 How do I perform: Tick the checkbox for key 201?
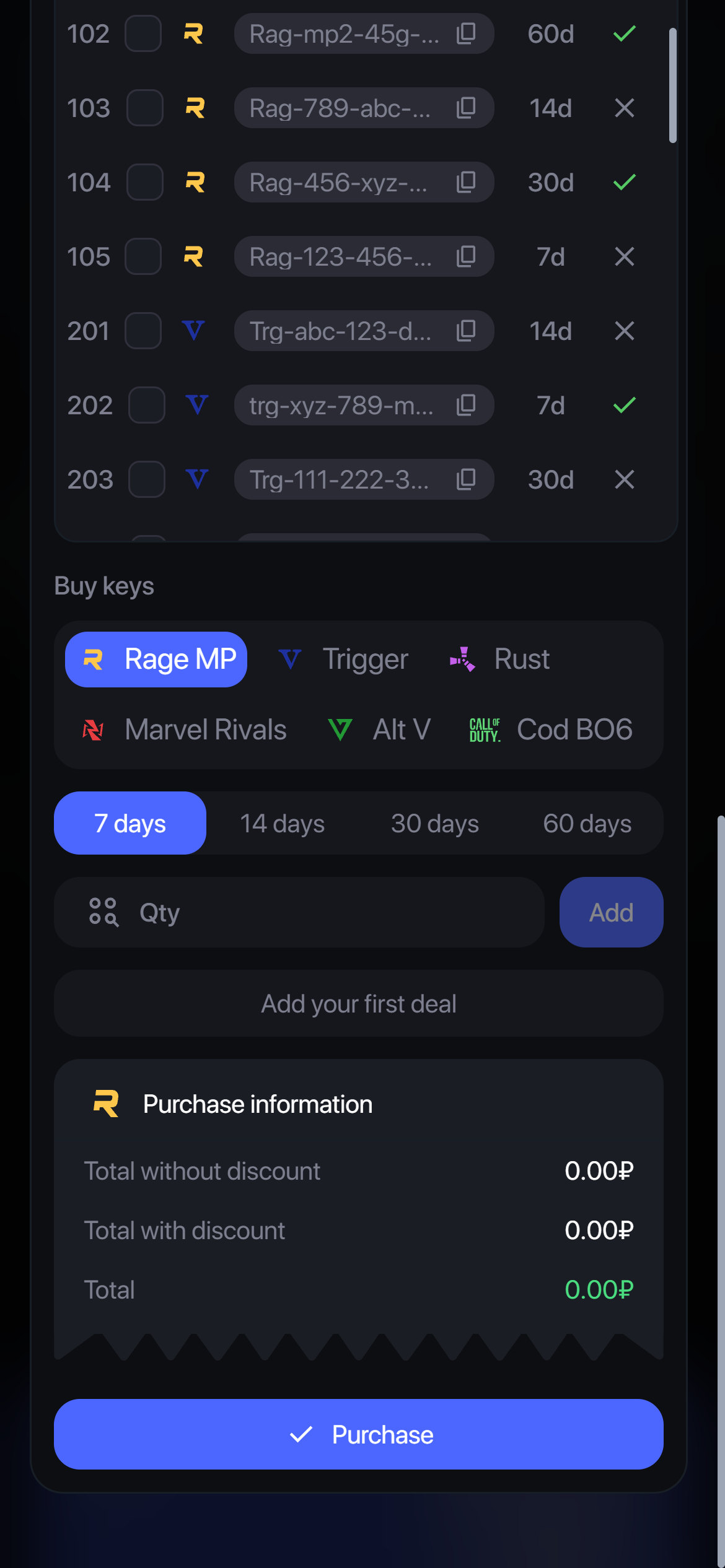coord(143,331)
